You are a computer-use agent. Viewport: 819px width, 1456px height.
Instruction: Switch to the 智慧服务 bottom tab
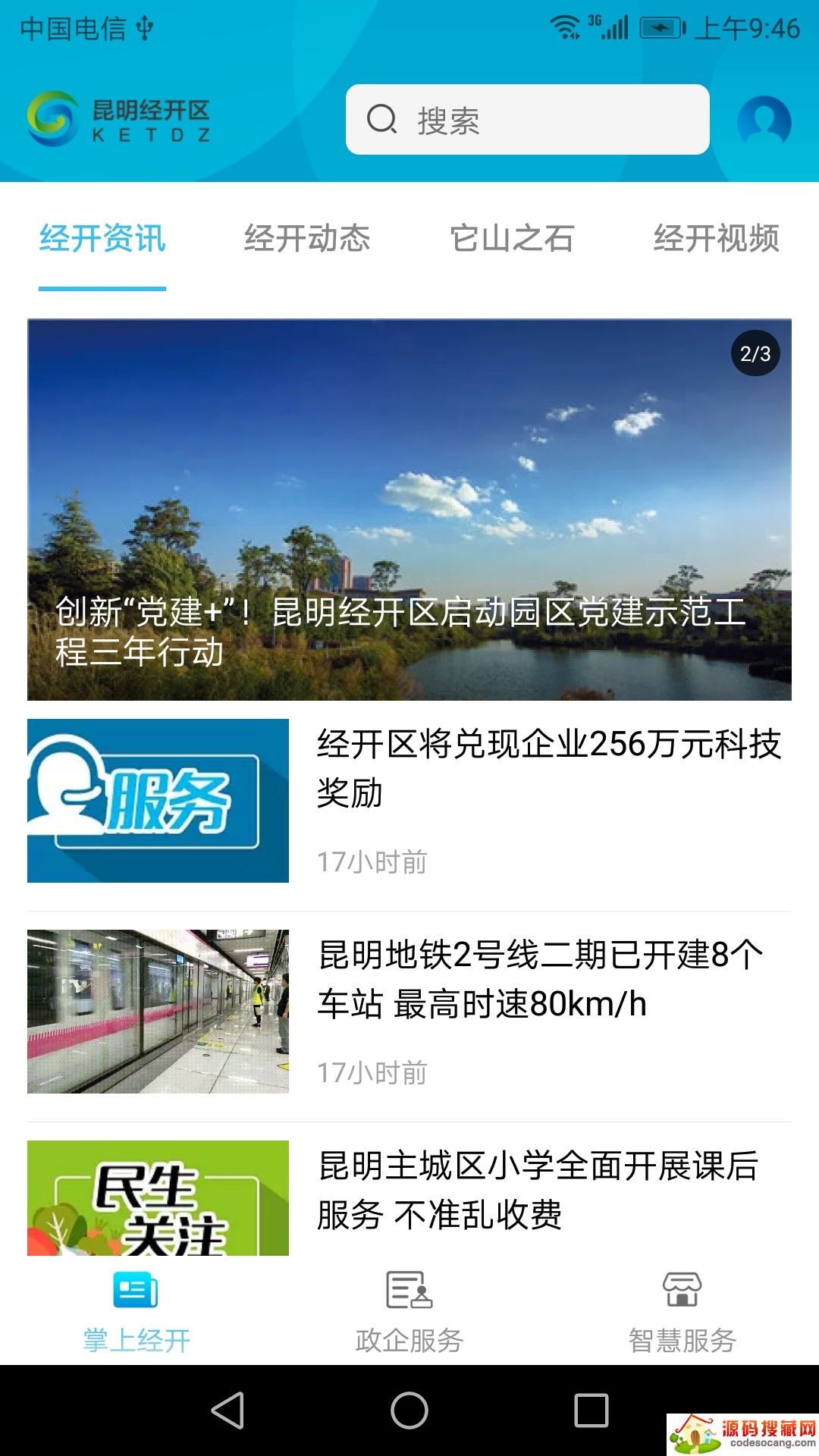[x=682, y=1312]
